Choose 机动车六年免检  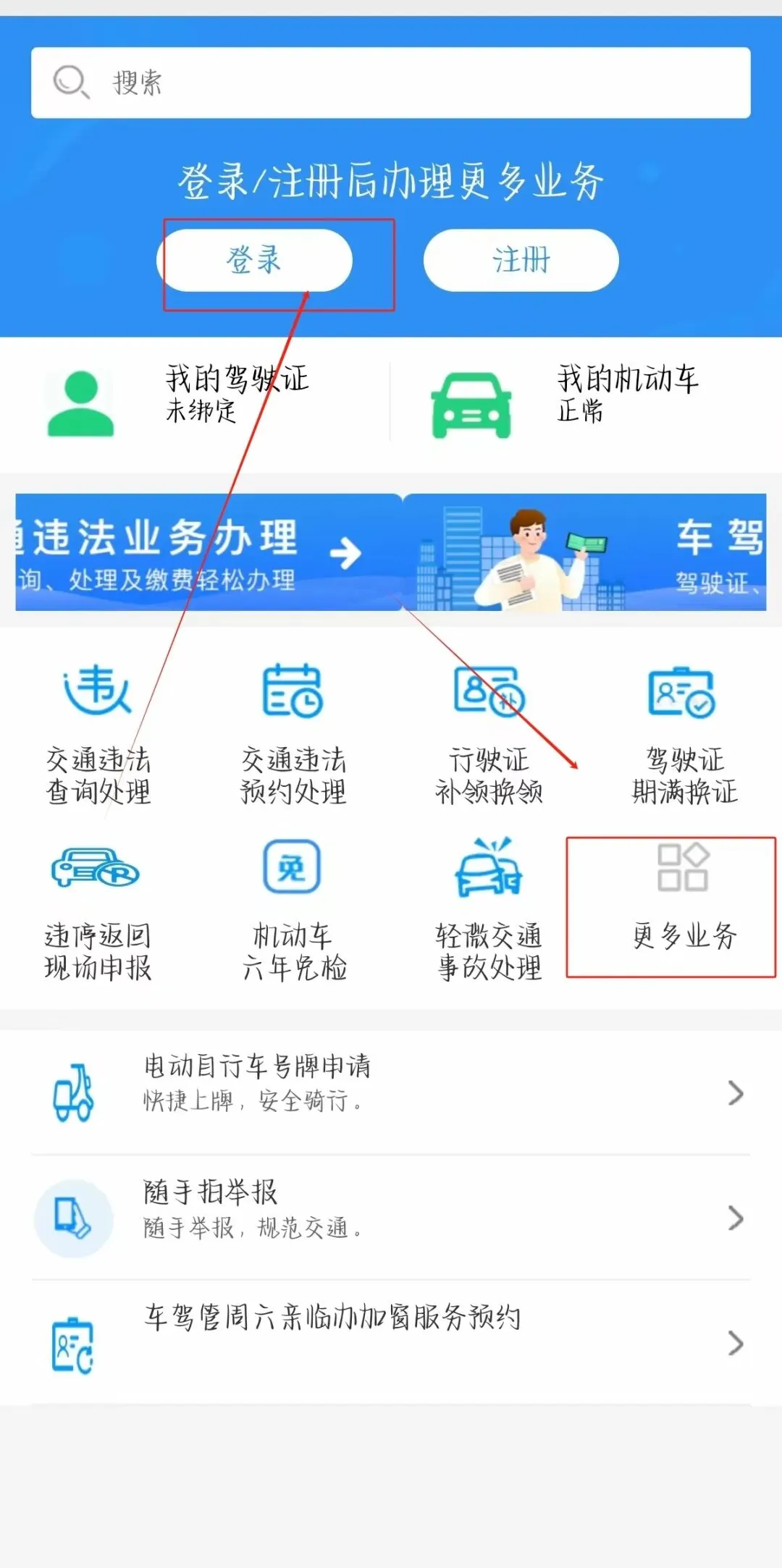tap(293, 910)
